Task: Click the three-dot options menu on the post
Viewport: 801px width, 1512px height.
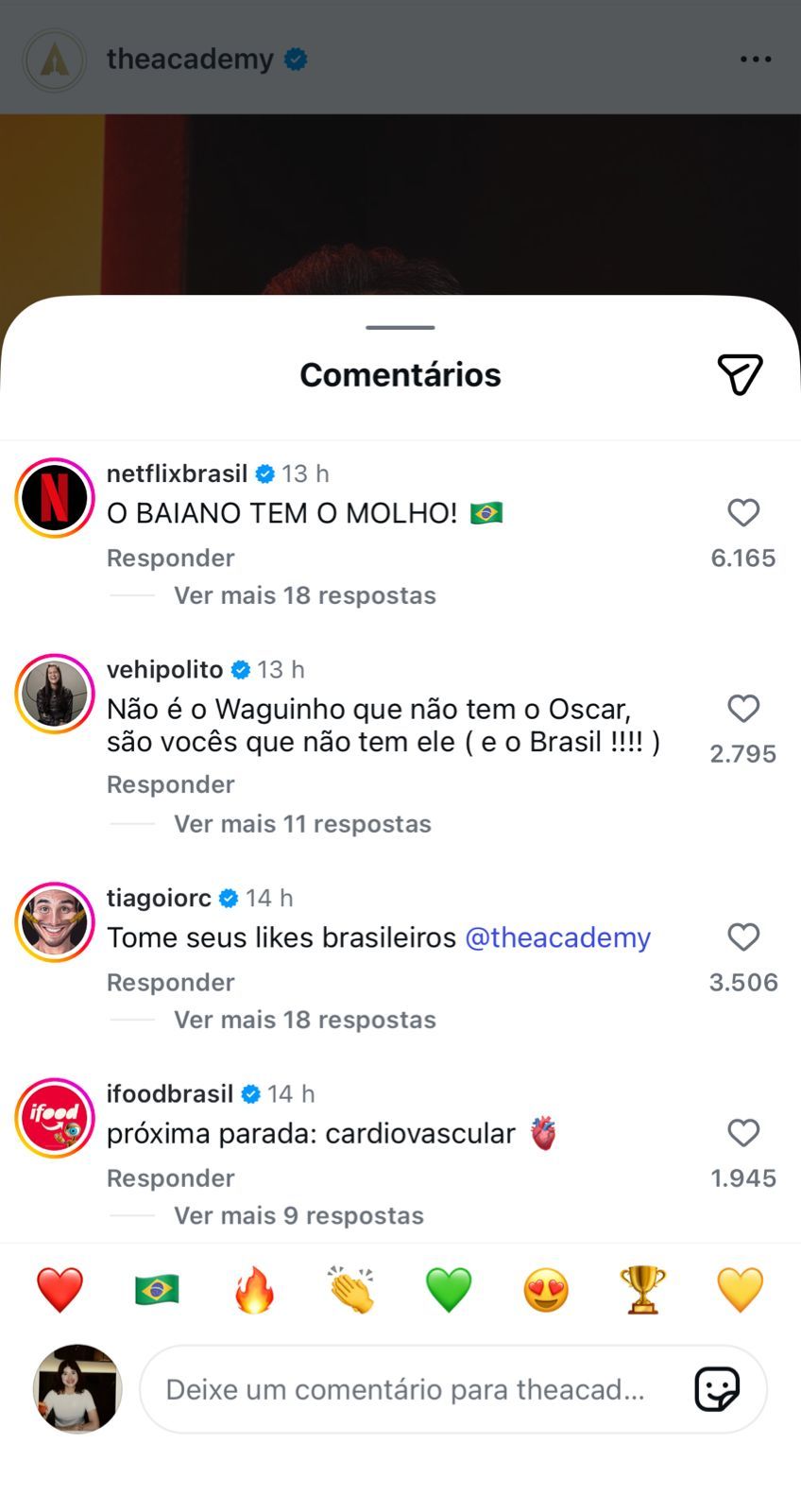Action: (x=756, y=59)
